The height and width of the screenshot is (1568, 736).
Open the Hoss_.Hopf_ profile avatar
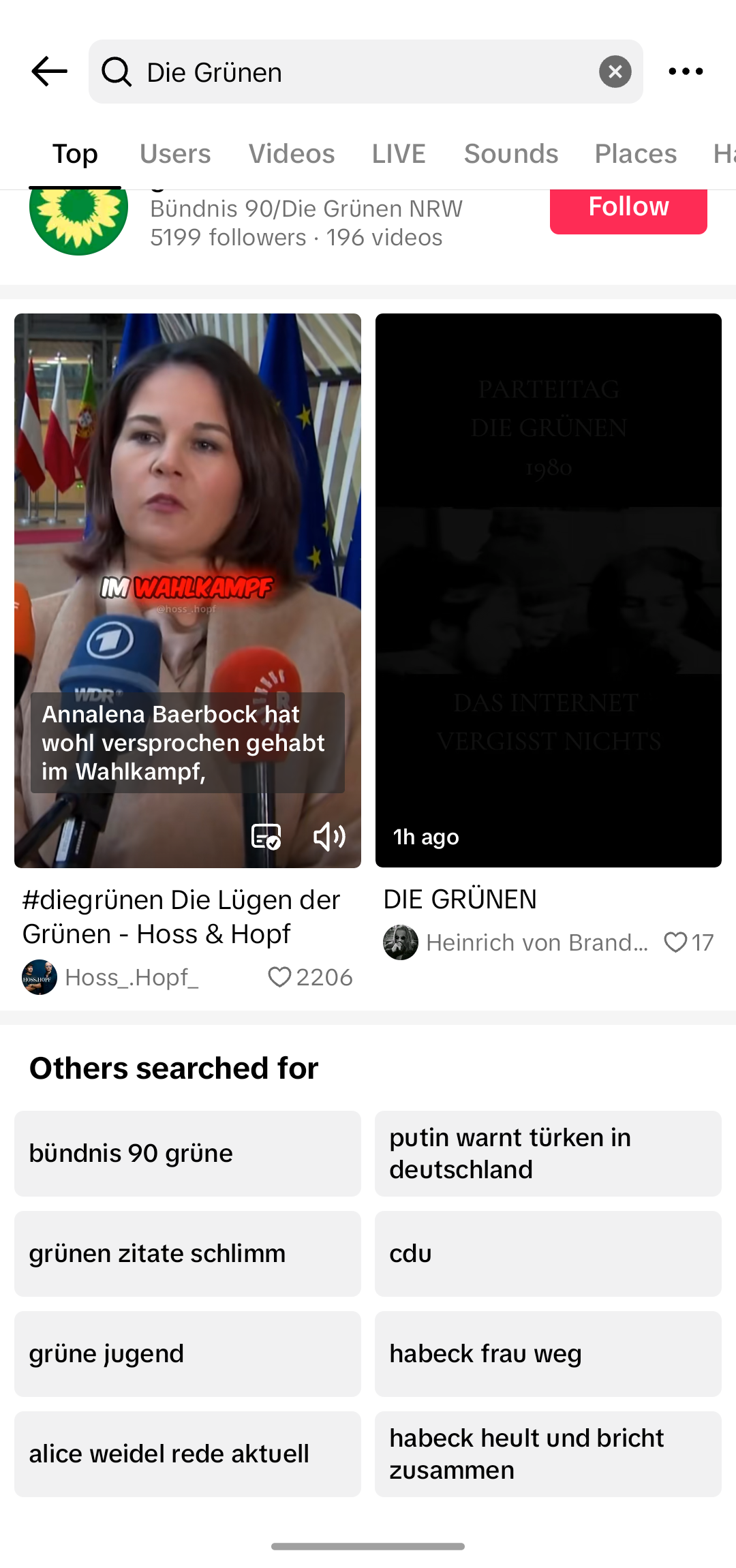pos(39,977)
